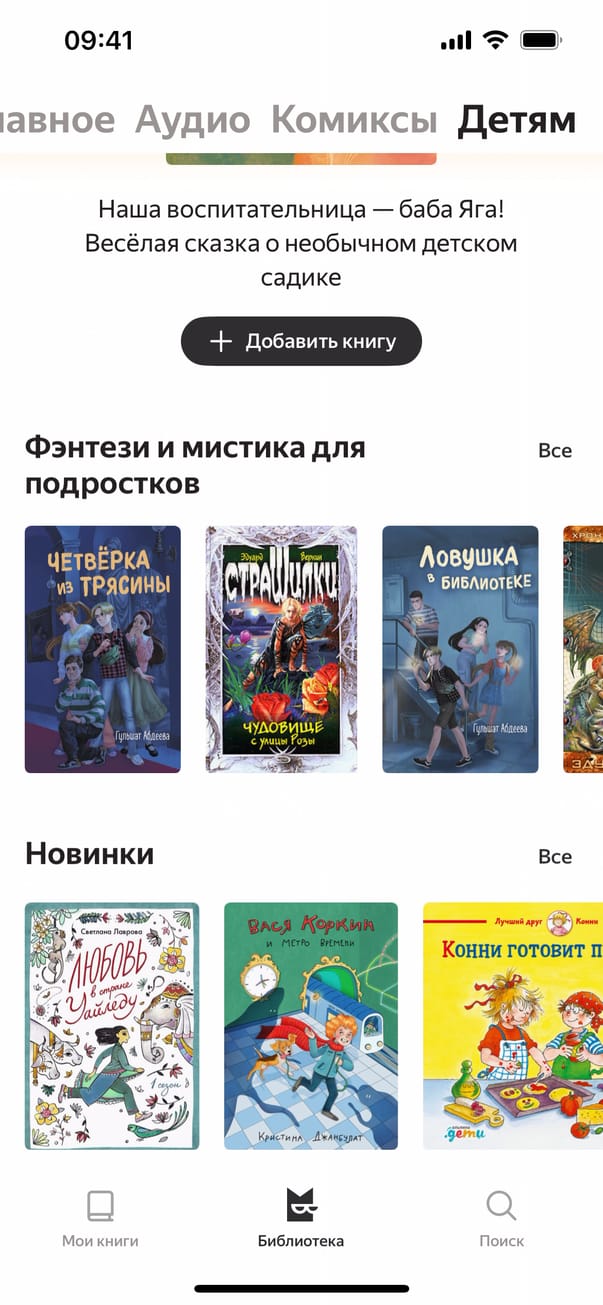Open the book Конни готовит
This screenshot has height=1305, width=603.
click(512, 1026)
